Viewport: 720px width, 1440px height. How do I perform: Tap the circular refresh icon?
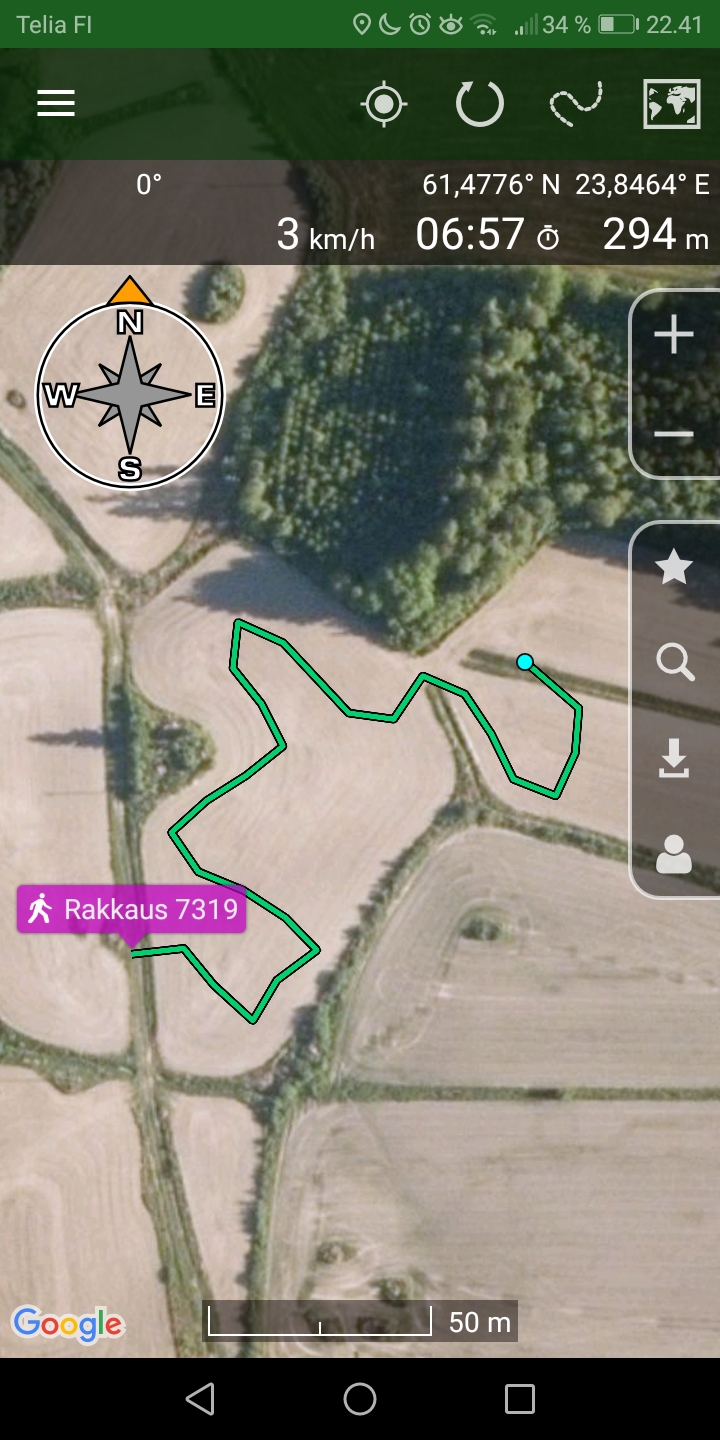tap(479, 104)
